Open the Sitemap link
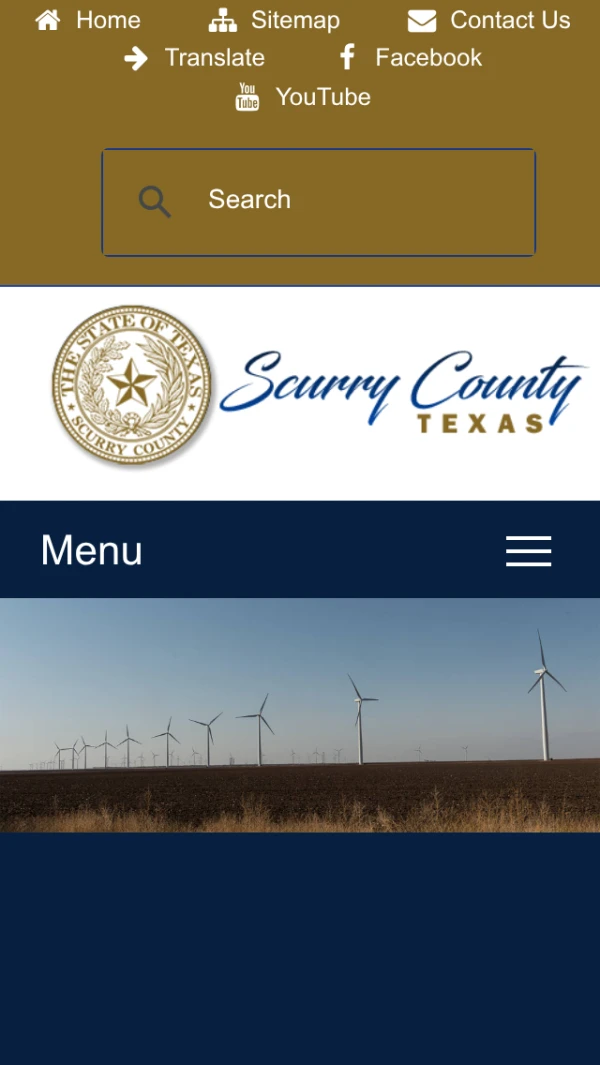This screenshot has height=1065, width=600. [274, 20]
